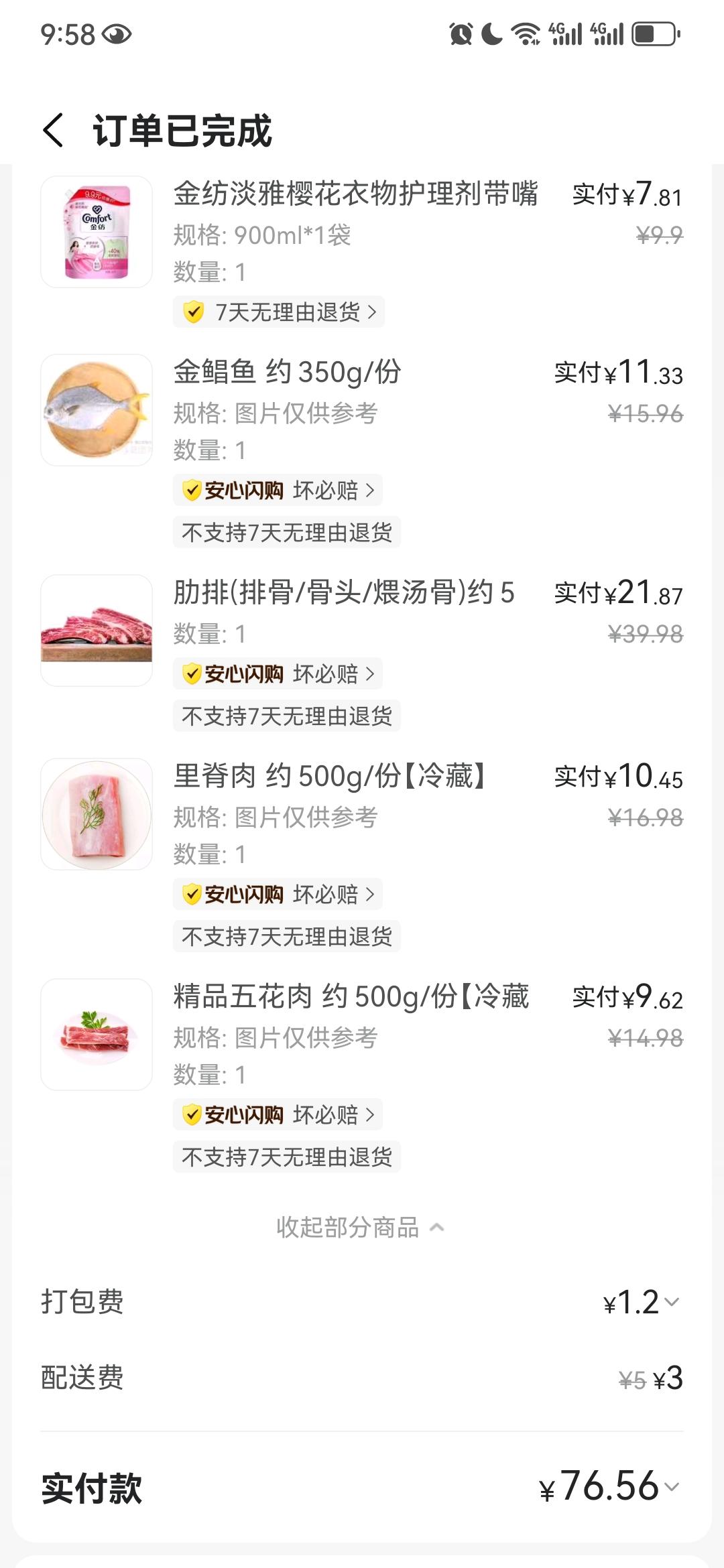724x1568 pixels.
Task: Open the 肋排 product thumbnail
Action: (x=97, y=631)
